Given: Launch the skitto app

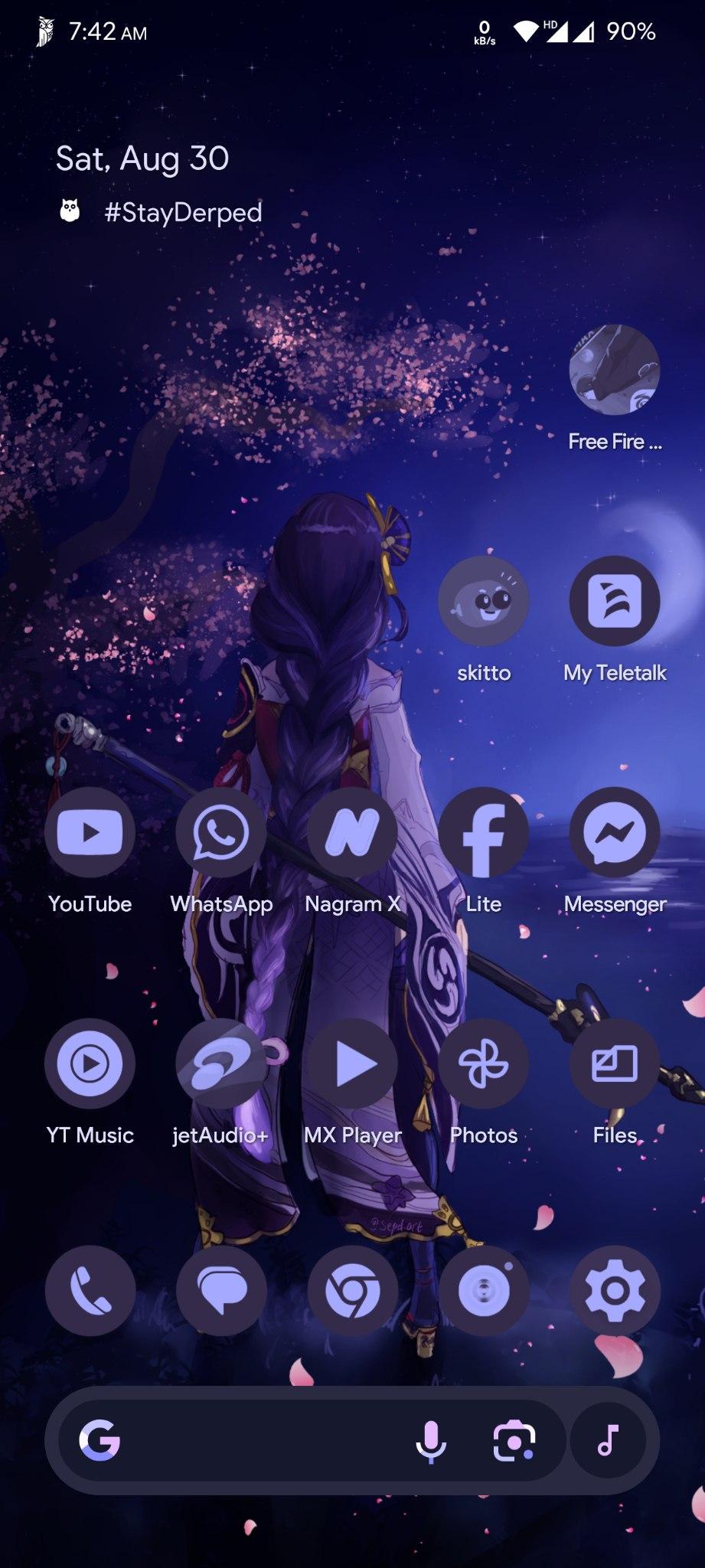Looking at the screenshot, I should tap(483, 602).
